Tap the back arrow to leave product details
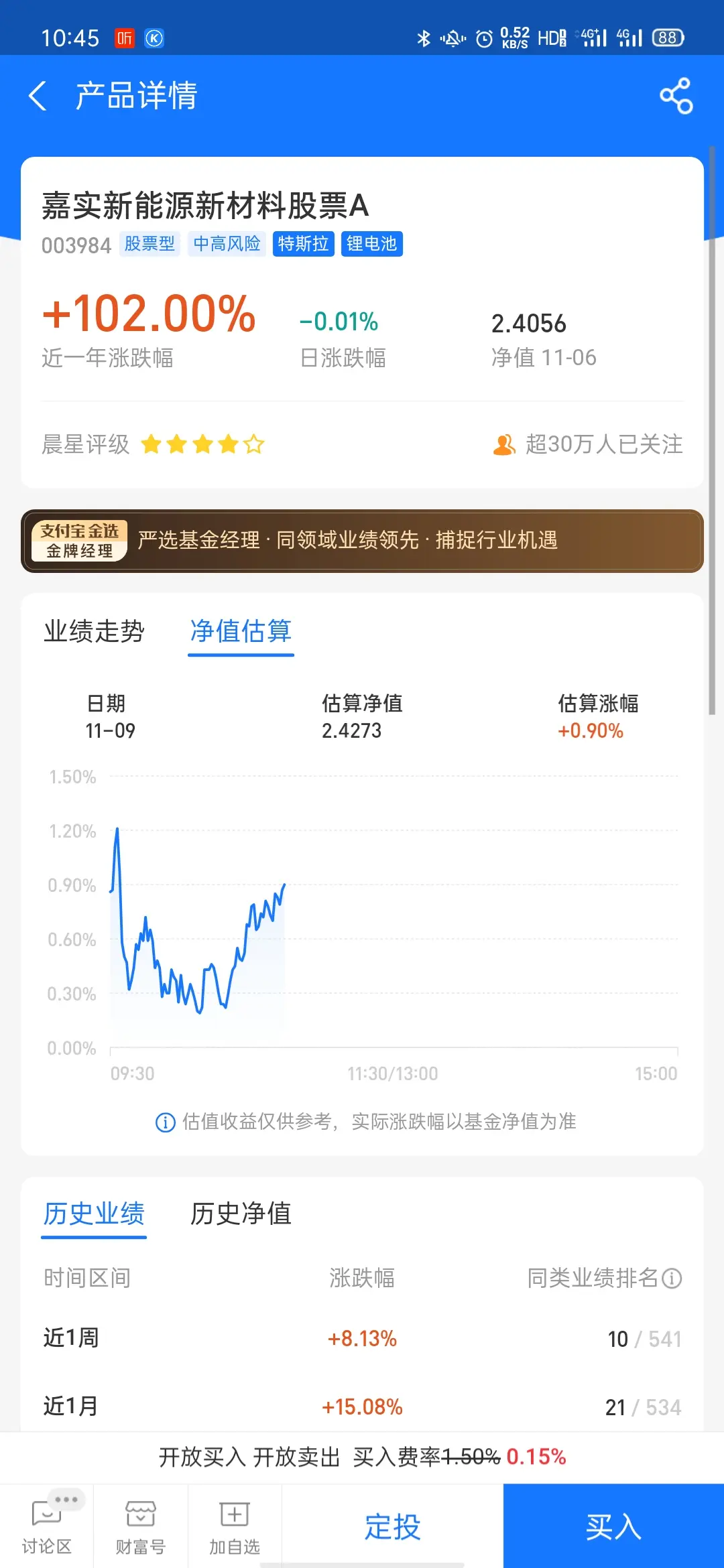Viewport: 724px width, 1568px height. (38, 96)
